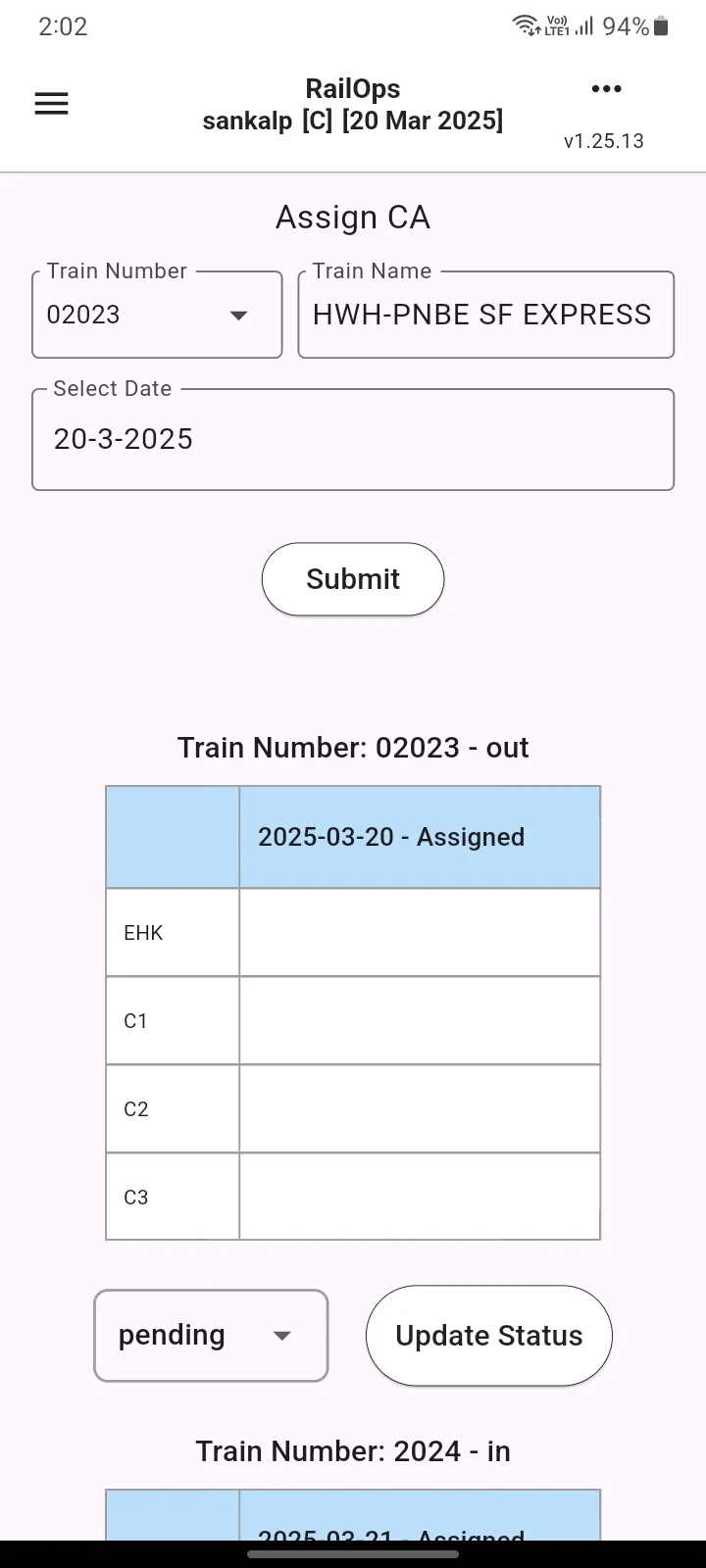706x1568 pixels.
Task: Tap the Update Status button
Action: click(x=489, y=1336)
